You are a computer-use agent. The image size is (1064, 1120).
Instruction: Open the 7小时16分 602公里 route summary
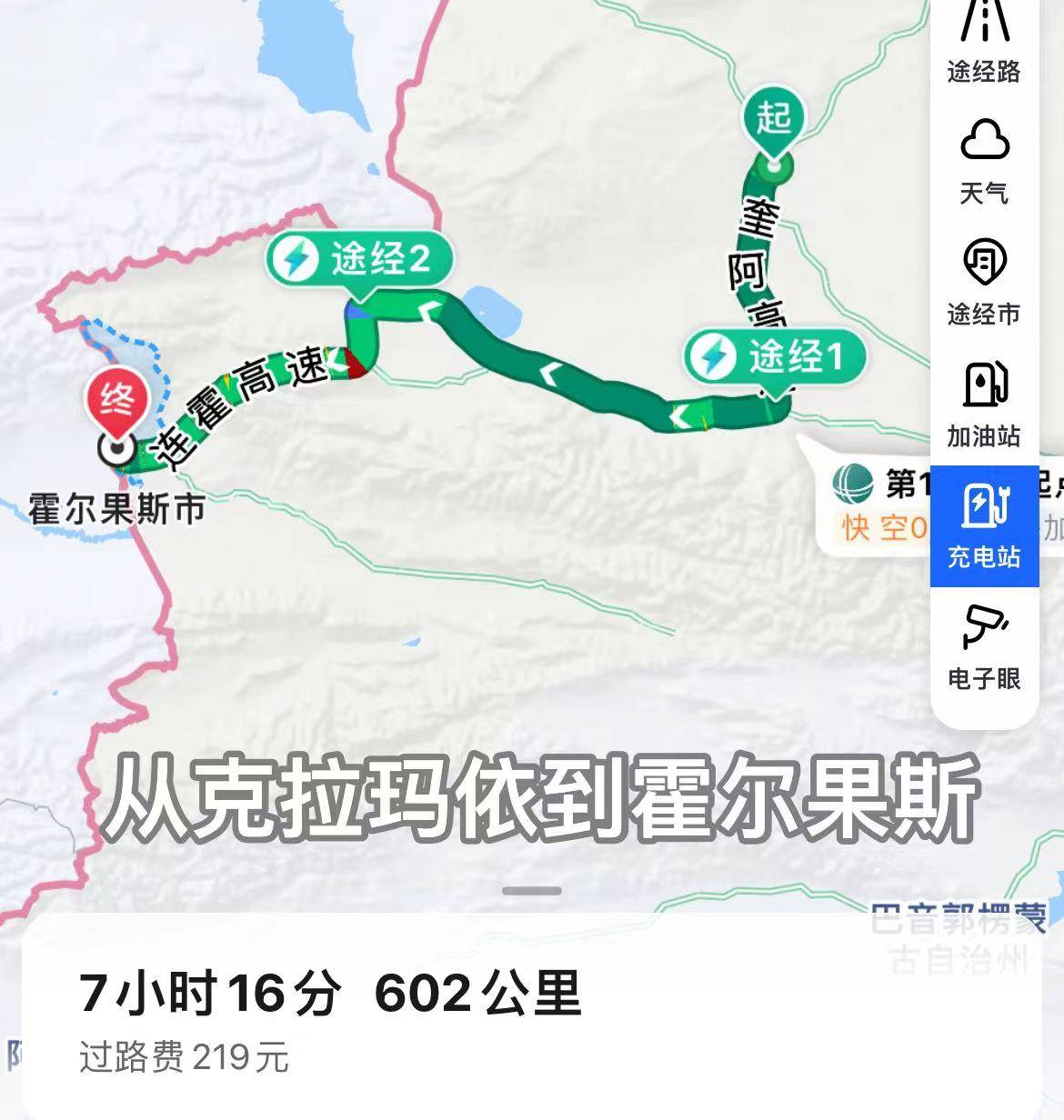point(329,993)
